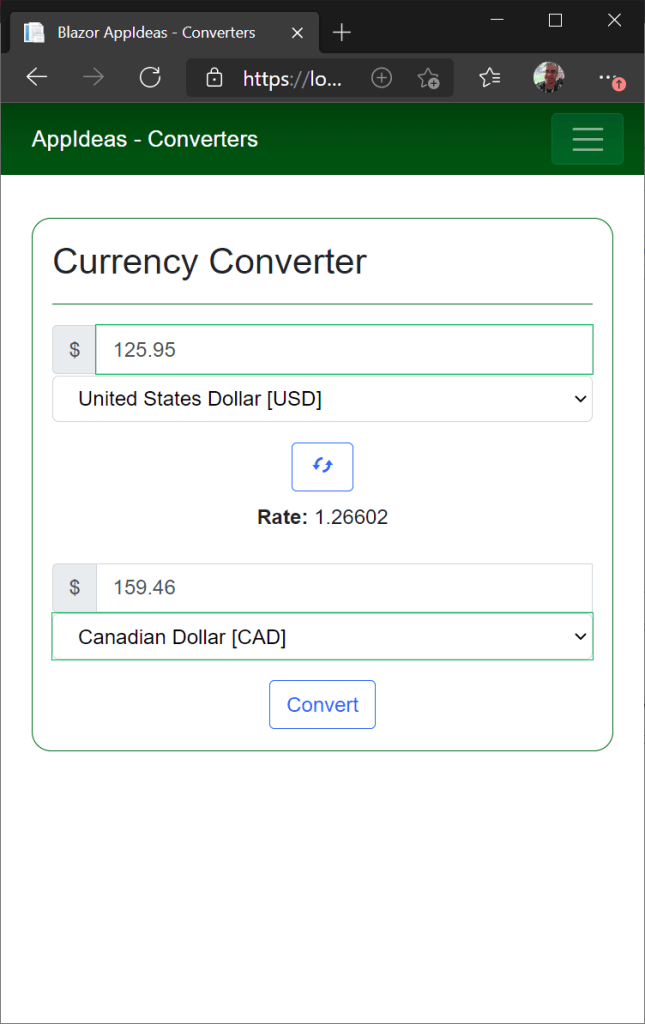Open the browser settings and more menu
Screen dimensions: 645x1024
click(x=607, y=78)
